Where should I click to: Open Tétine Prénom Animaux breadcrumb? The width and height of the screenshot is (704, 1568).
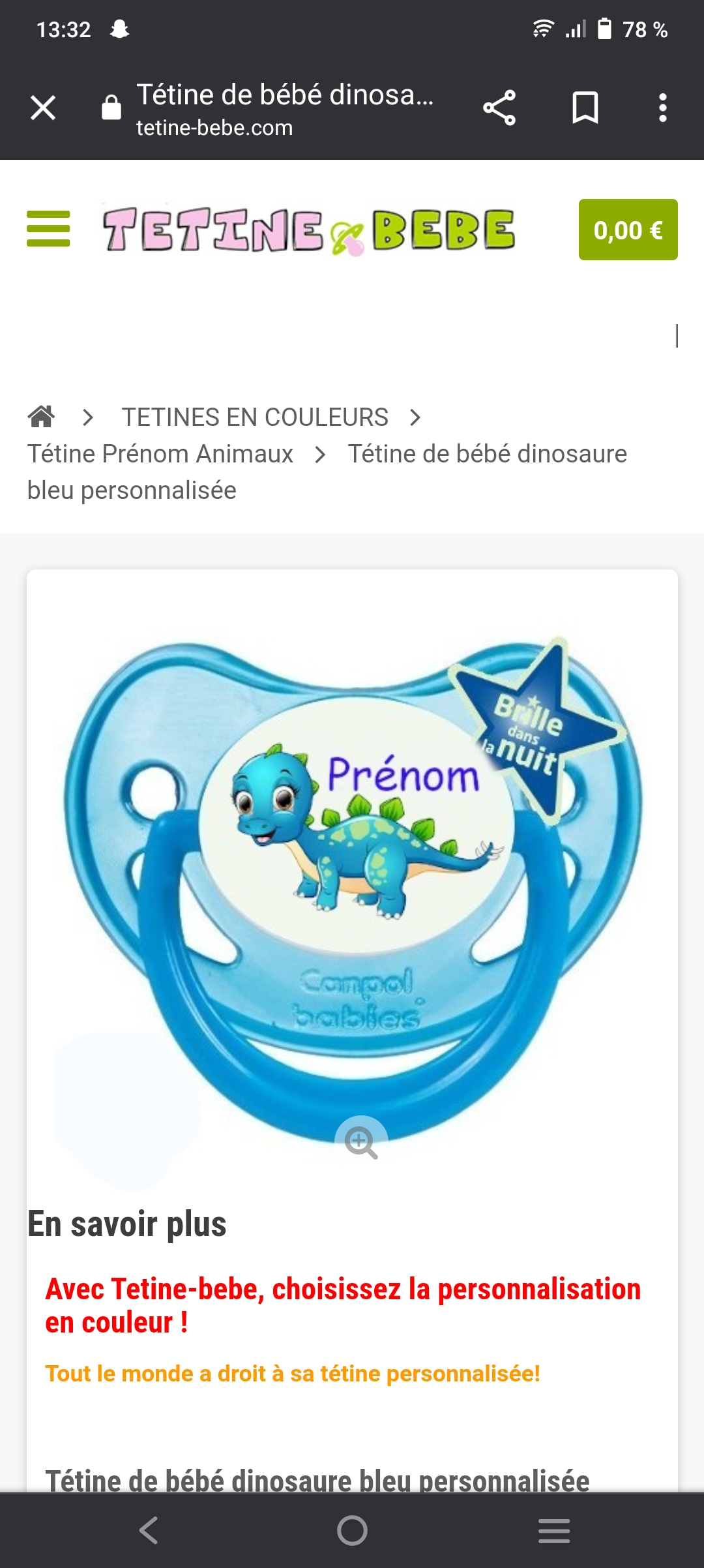[160, 454]
